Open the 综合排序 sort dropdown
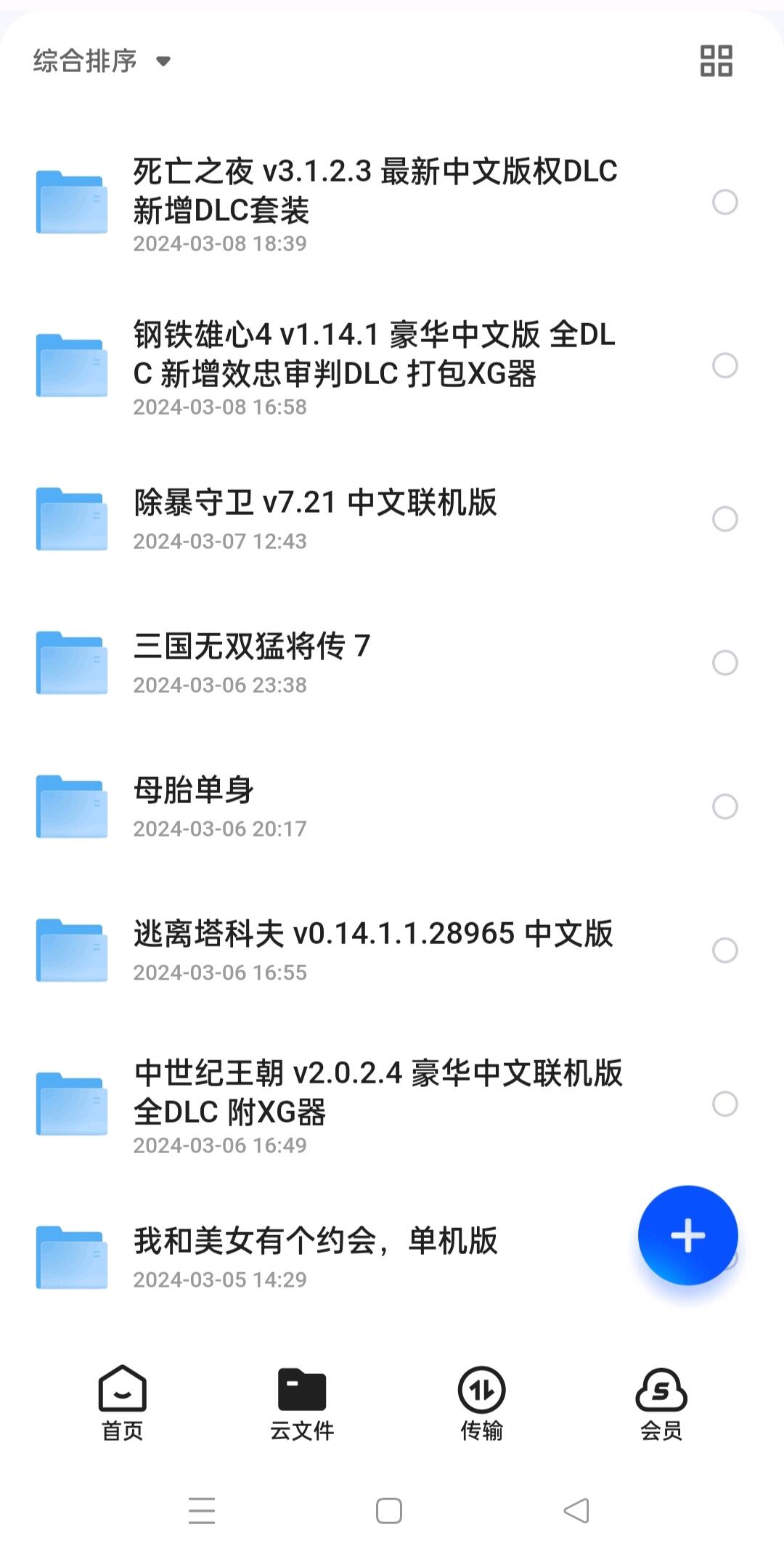 (102, 61)
